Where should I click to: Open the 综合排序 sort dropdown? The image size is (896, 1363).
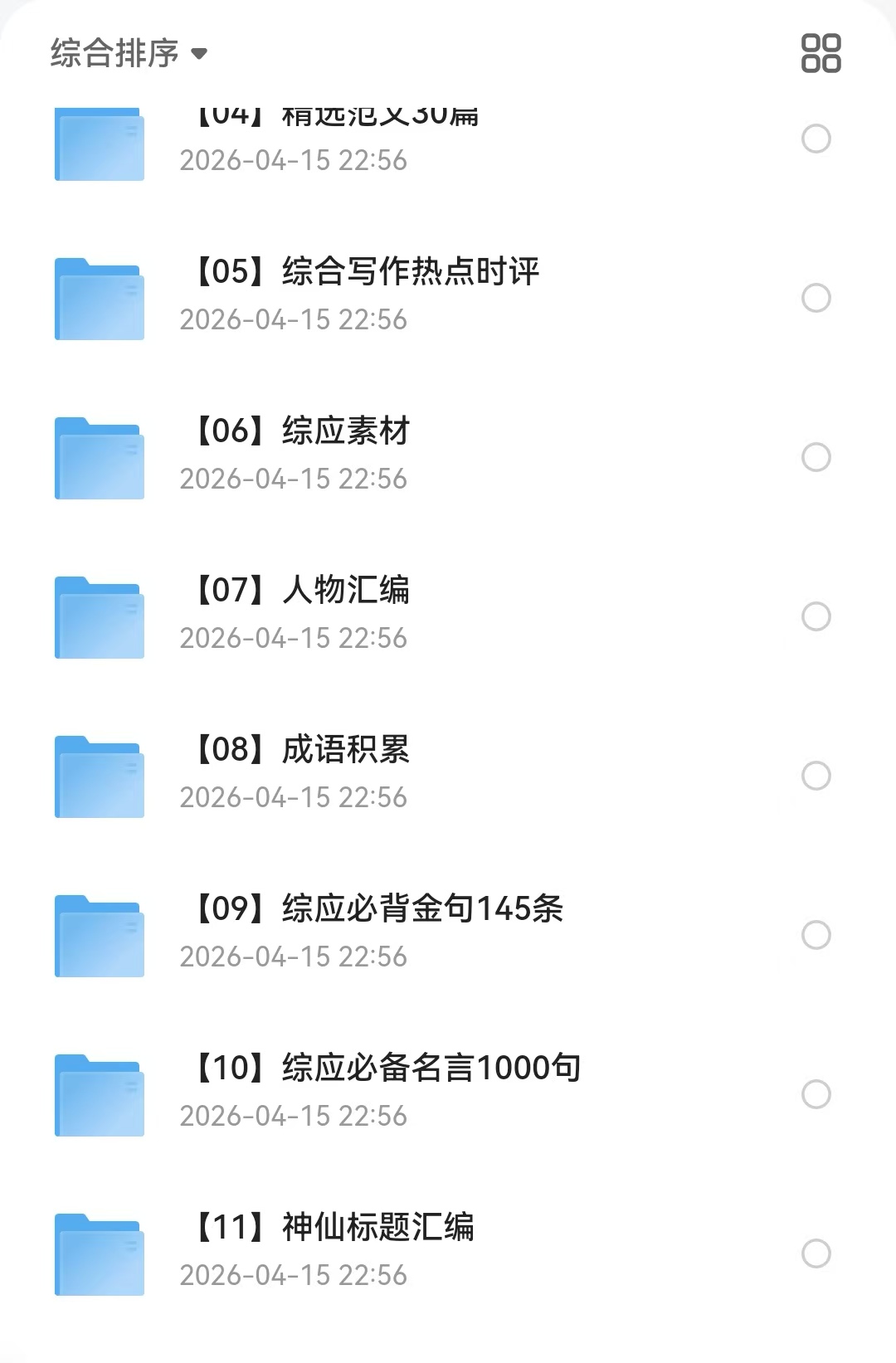[129, 54]
